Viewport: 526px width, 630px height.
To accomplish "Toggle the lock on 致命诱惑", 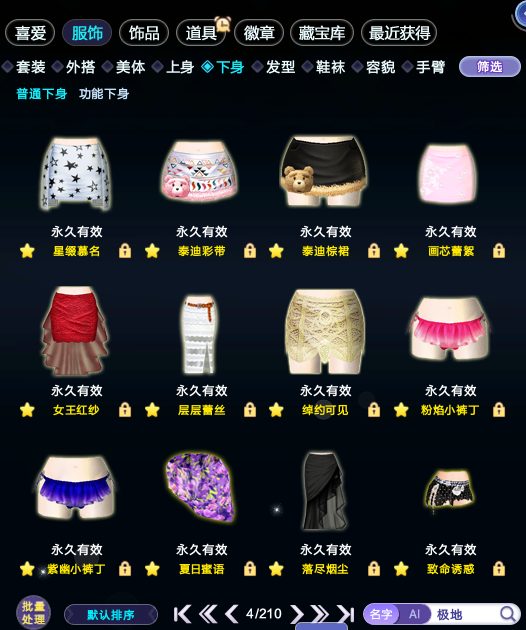I will click(x=499, y=569).
